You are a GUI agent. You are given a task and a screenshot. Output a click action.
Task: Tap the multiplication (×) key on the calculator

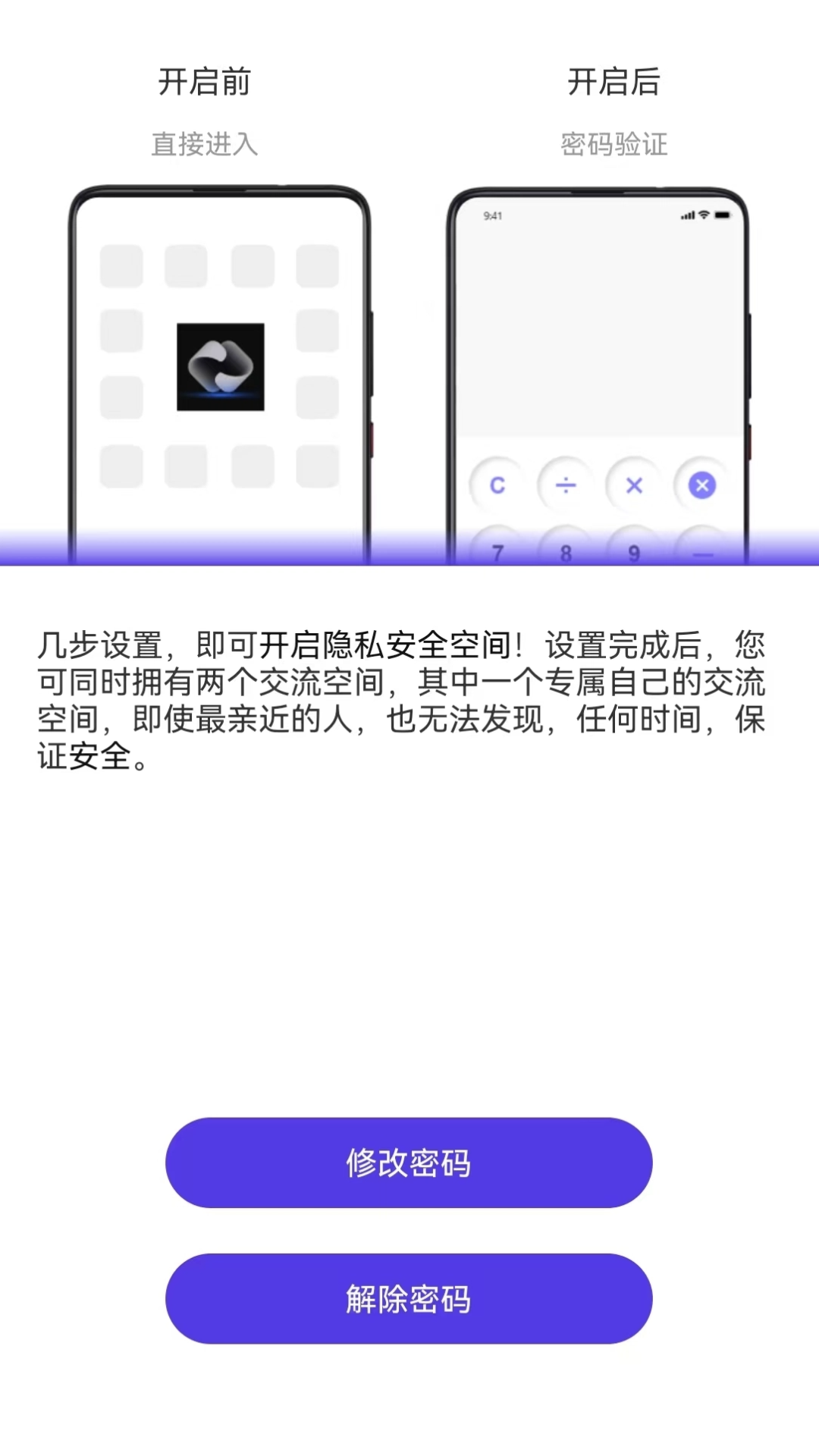pyautogui.click(x=633, y=486)
